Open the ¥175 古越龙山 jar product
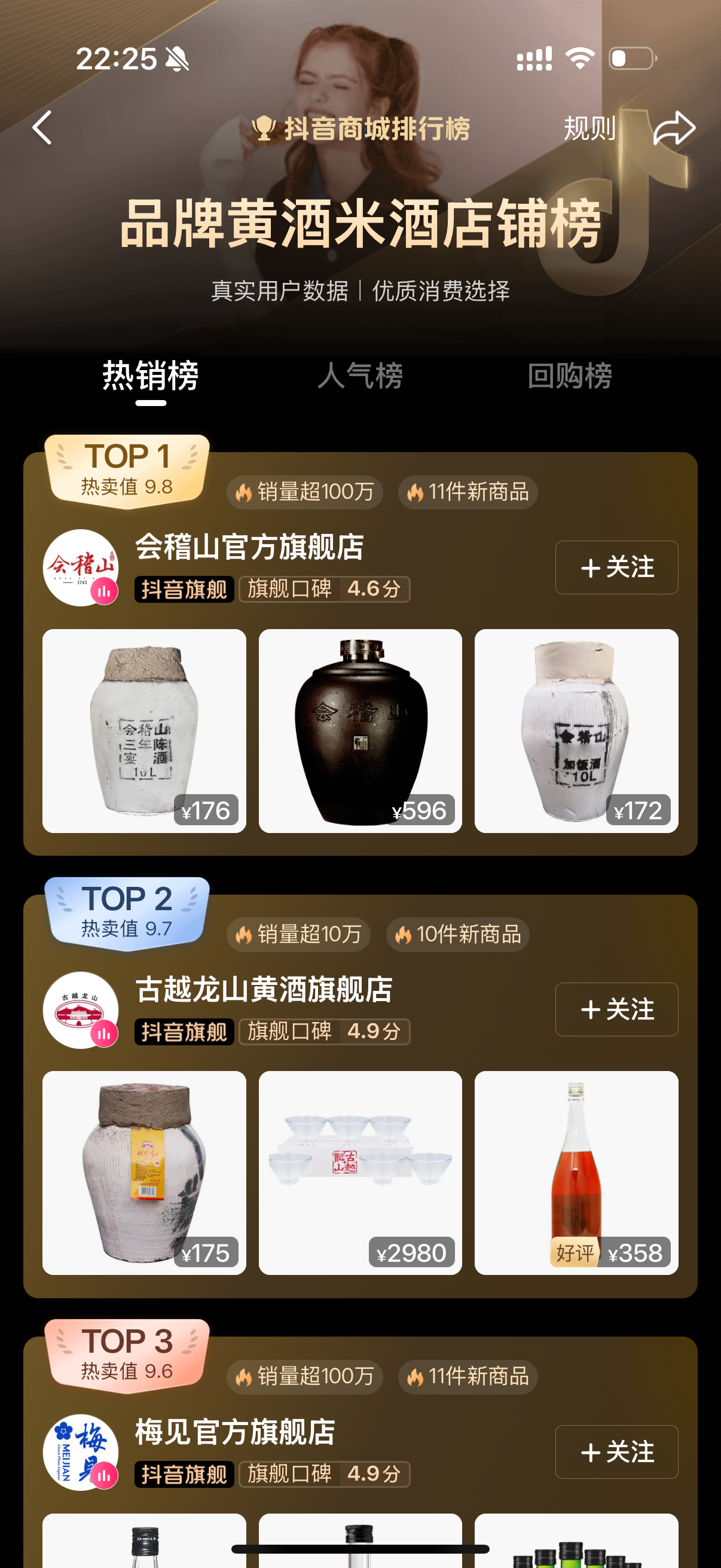The image size is (721, 1568). click(x=144, y=1172)
